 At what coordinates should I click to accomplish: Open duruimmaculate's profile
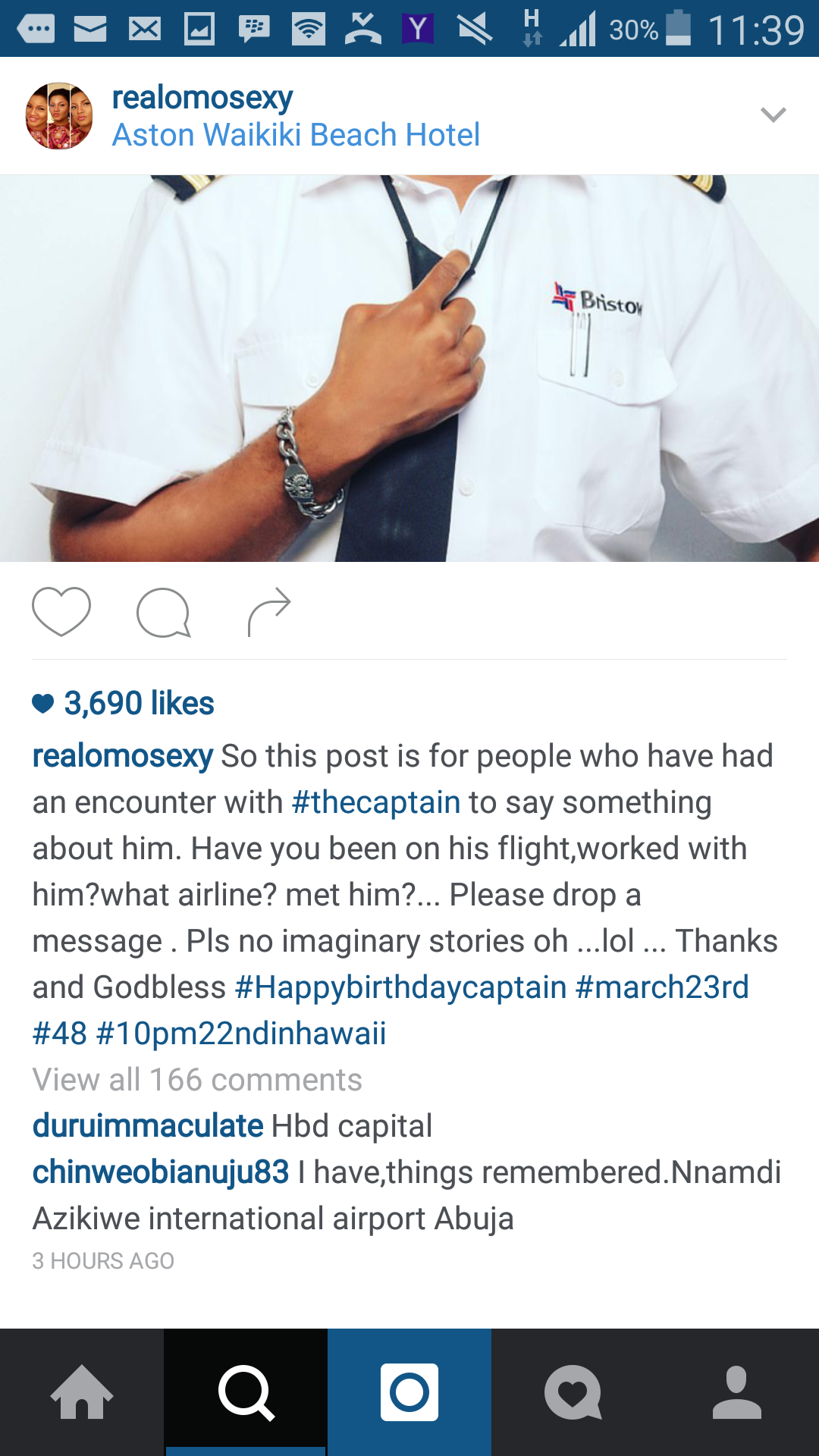148,1126
